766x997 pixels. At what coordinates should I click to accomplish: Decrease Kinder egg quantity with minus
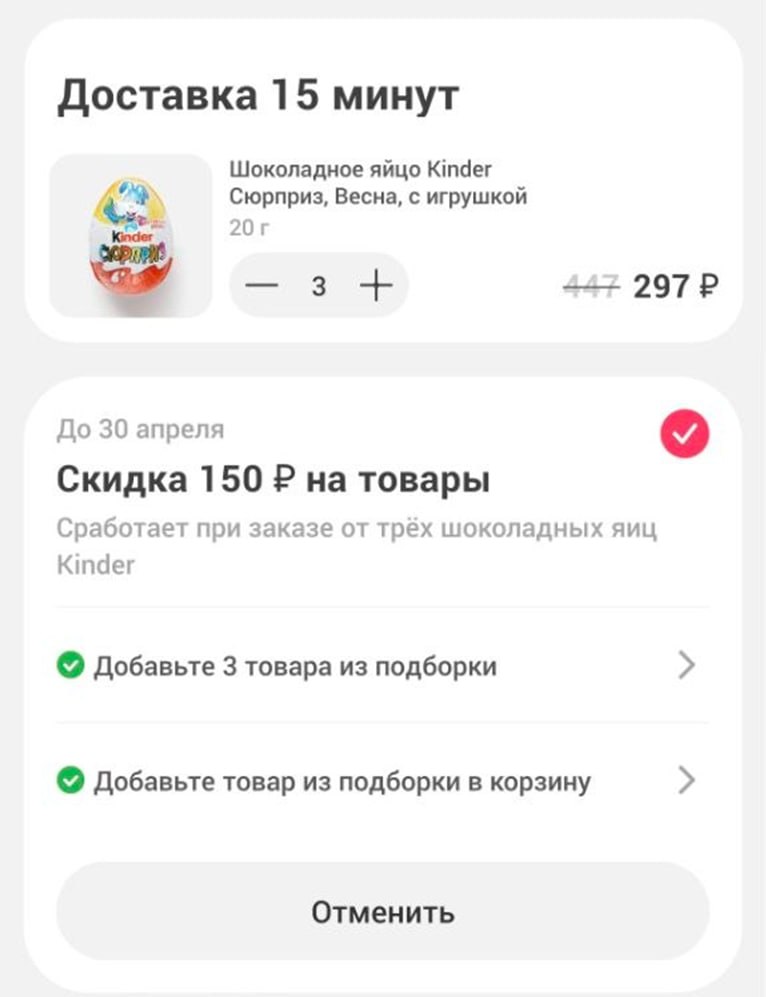coord(261,286)
